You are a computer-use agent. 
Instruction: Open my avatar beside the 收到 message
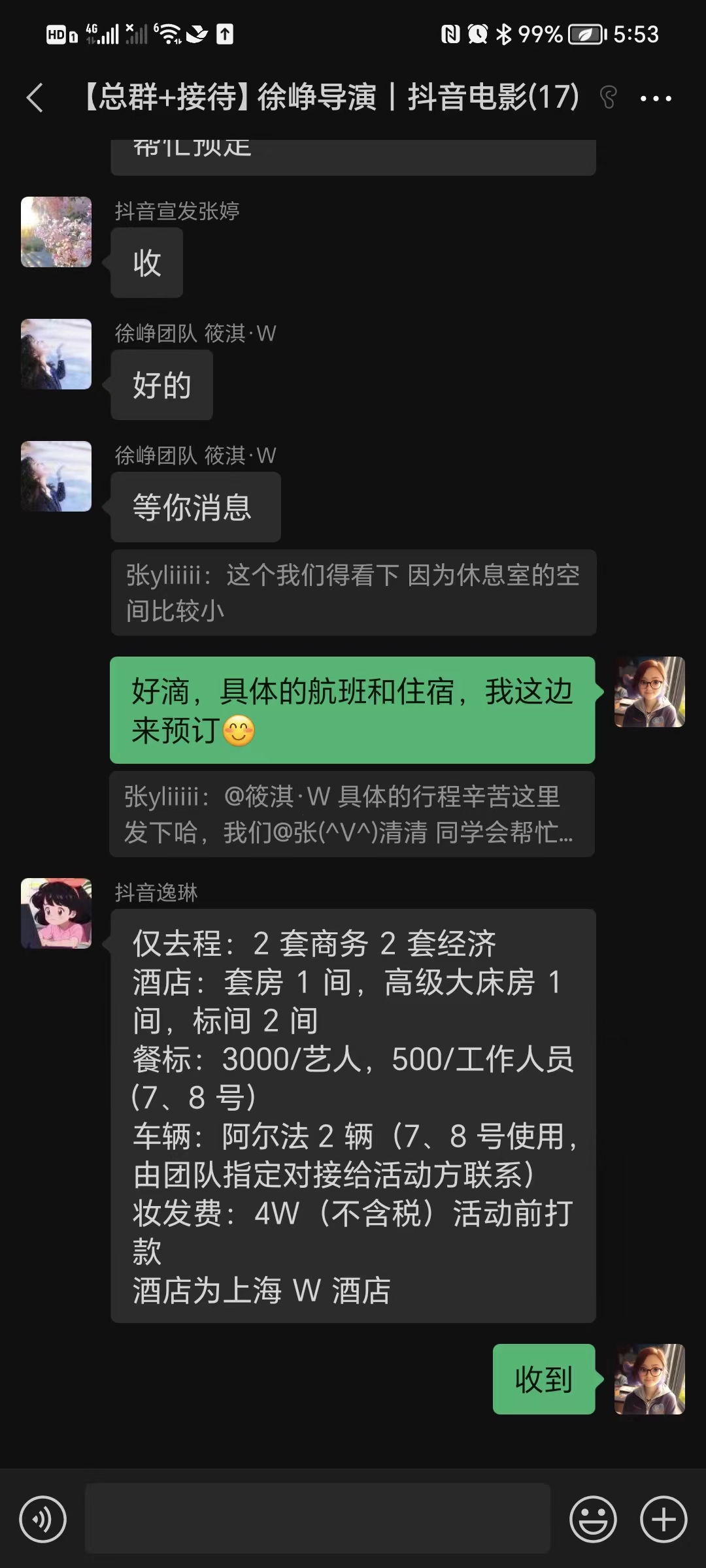649,1379
